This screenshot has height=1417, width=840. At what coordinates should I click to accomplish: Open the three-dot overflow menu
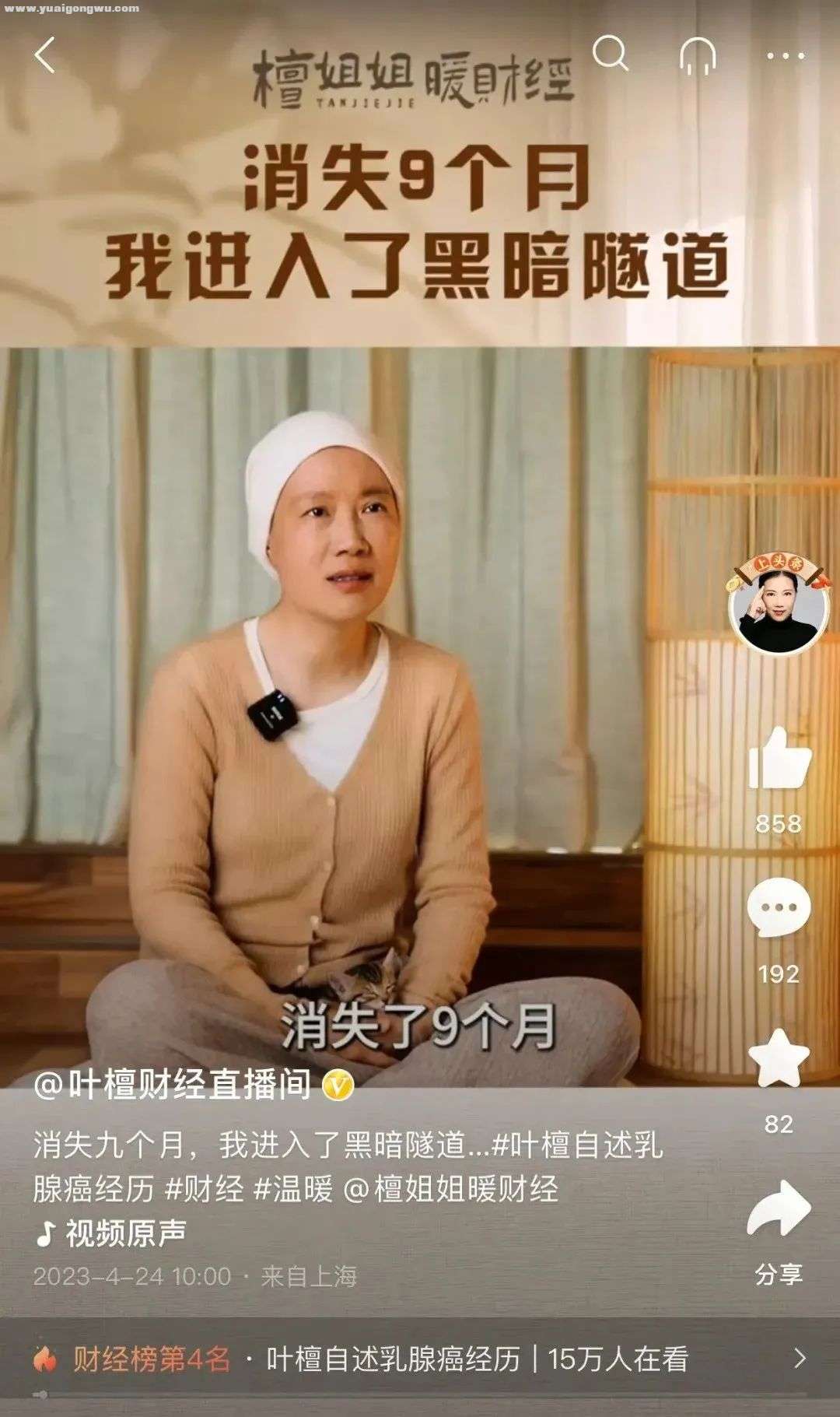click(x=785, y=56)
